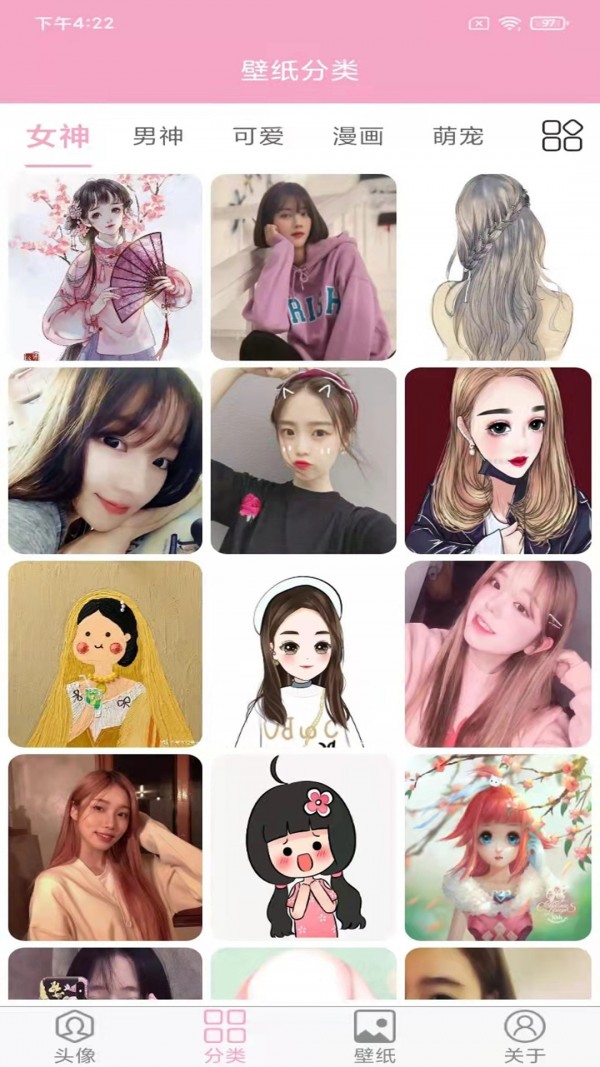Viewport: 600px width, 1067px height.
Task: View the pink hoodie girl wallpaper
Action: [x=303, y=267]
